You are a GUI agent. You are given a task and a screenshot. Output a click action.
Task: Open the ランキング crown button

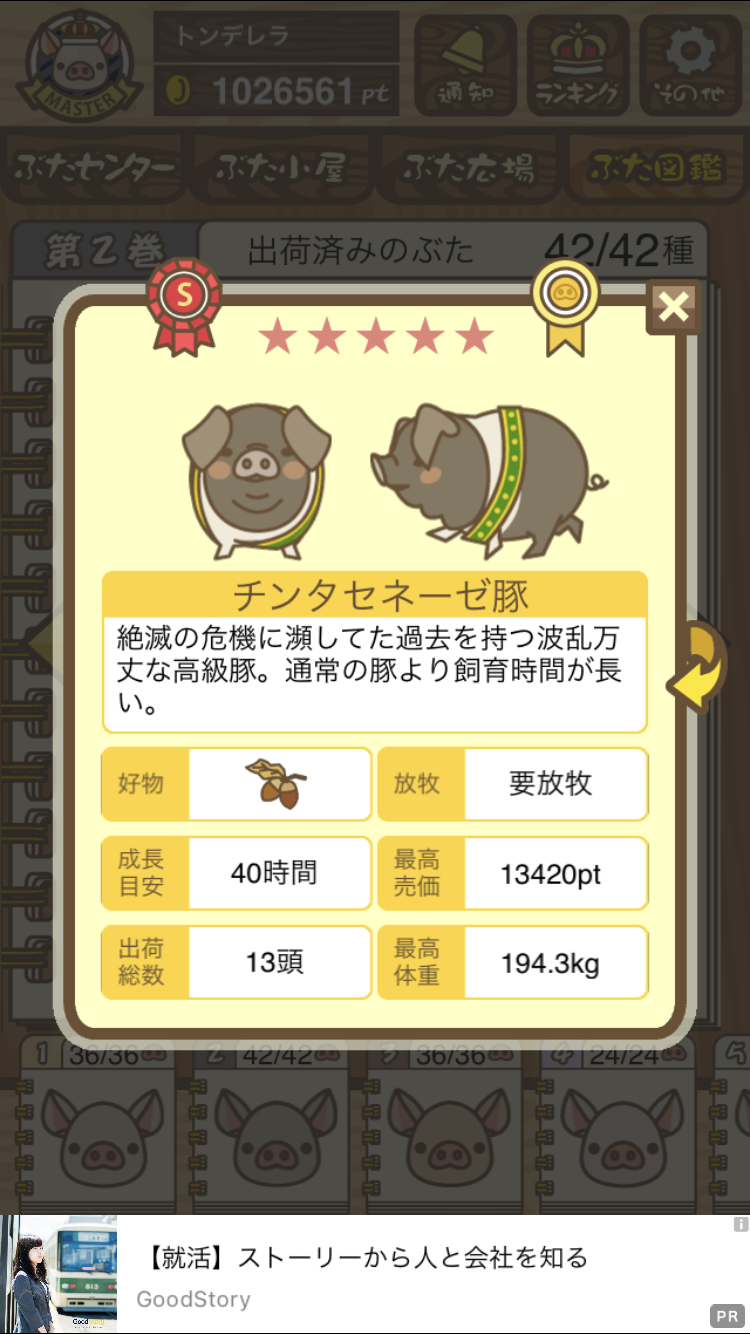tap(576, 65)
